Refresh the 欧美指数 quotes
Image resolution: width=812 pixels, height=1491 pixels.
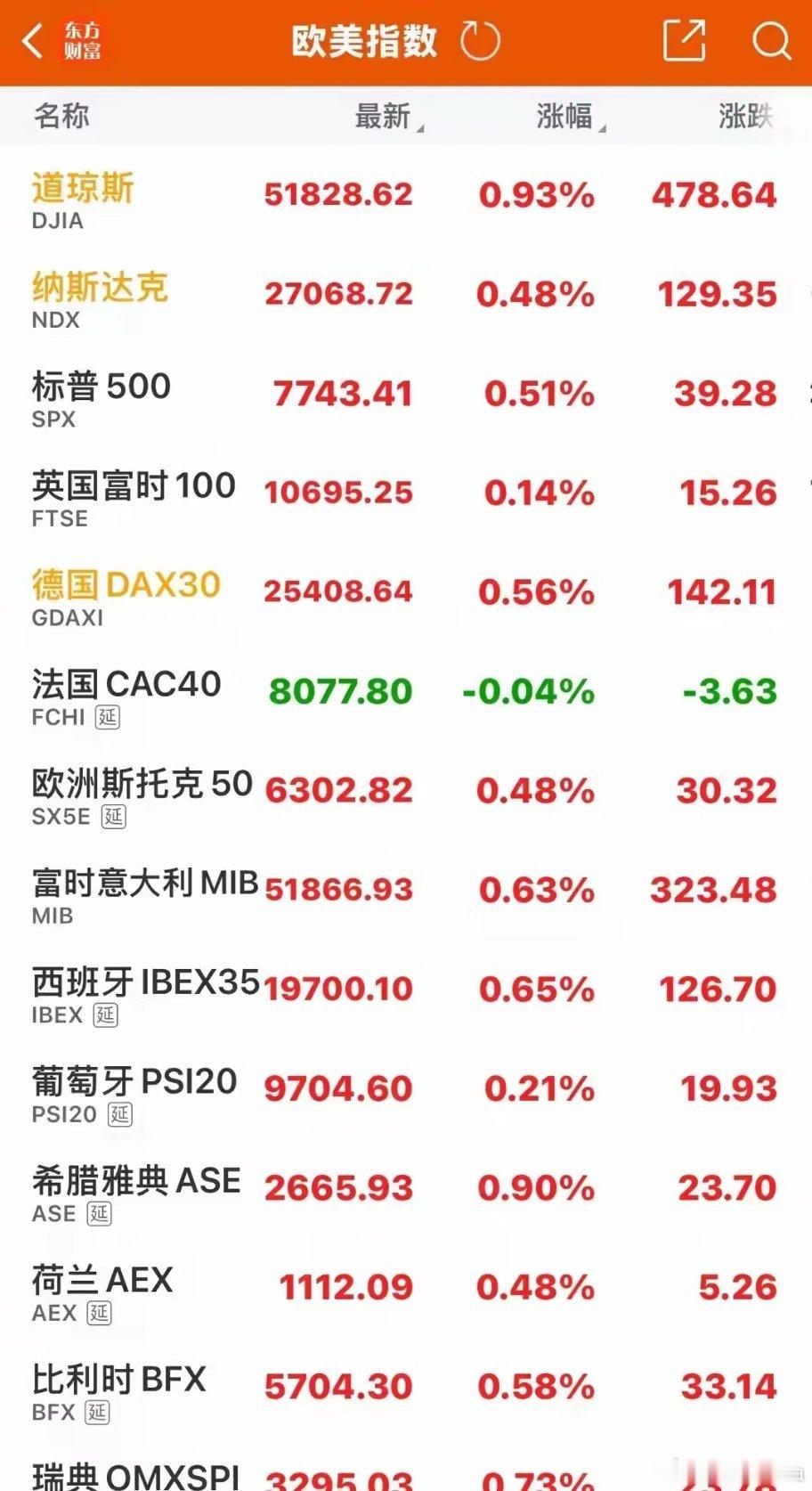tap(481, 41)
